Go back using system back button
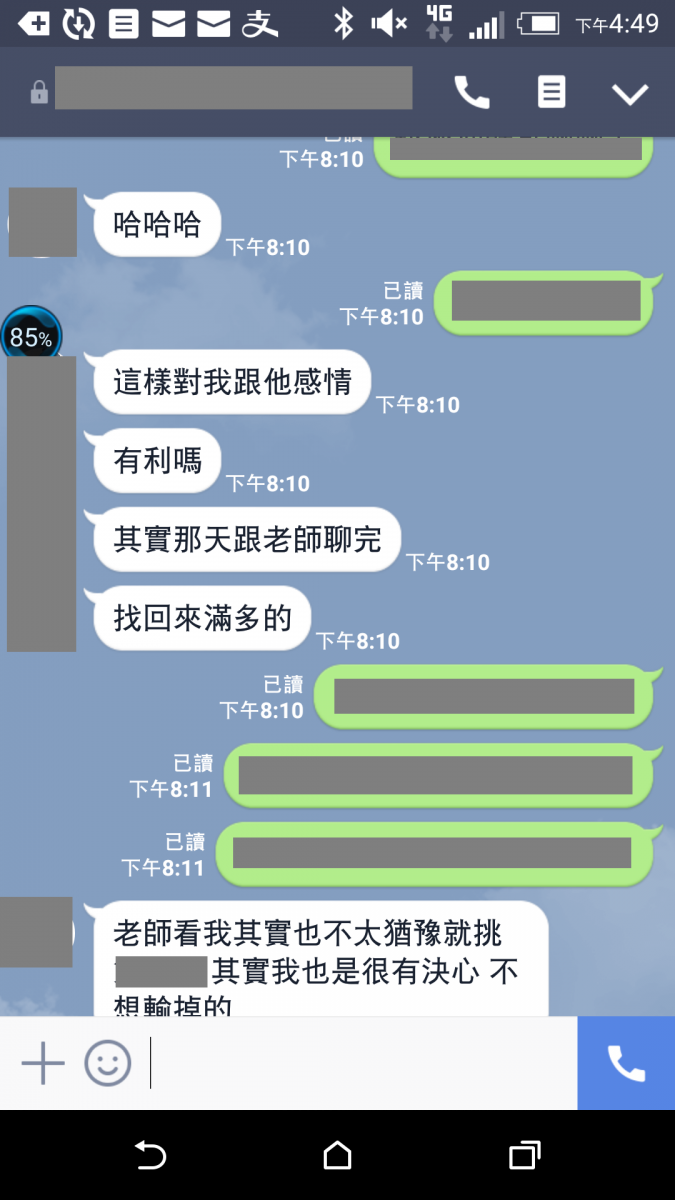Image resolution: width=675 pixels, height=1200 pixels. (150, 1156)
